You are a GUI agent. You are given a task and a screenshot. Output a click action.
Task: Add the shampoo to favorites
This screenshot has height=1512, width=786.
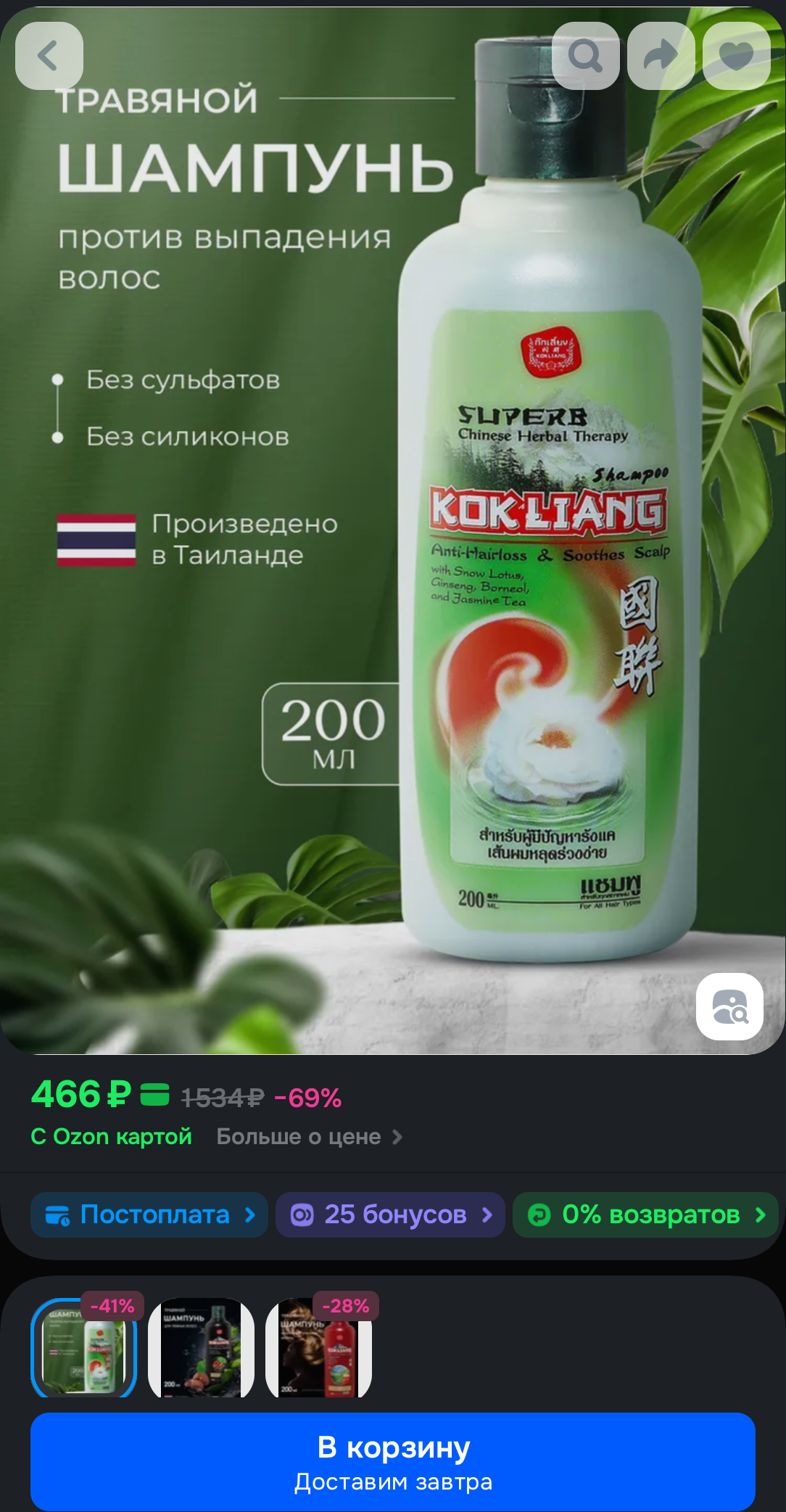736,56
